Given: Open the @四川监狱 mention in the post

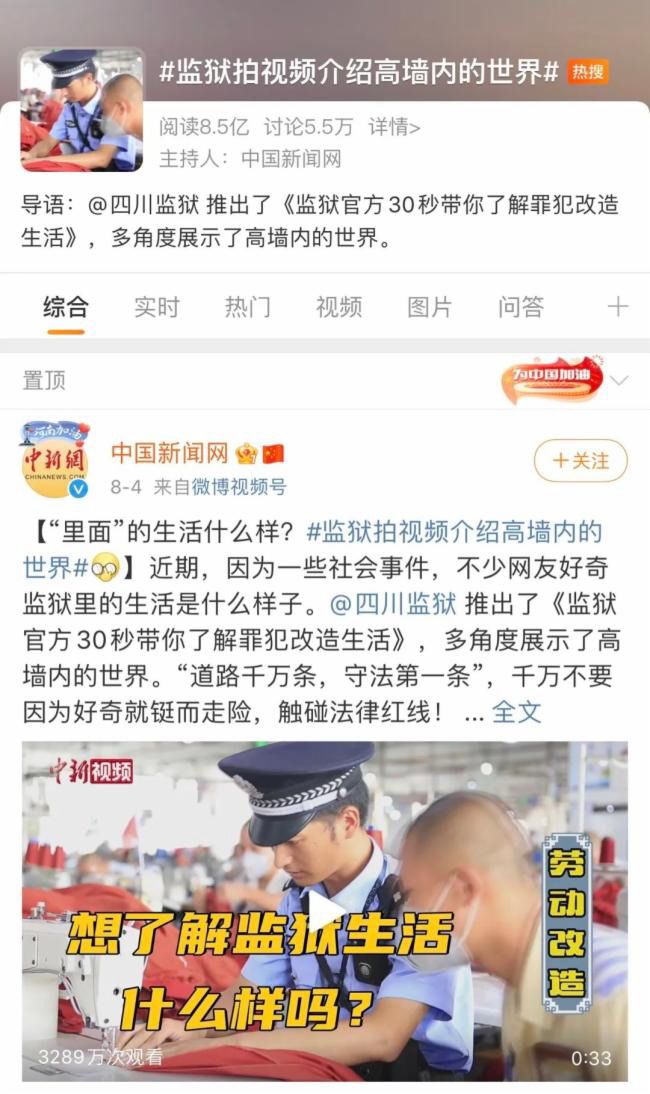Looking at the screenshot, I should [x=393, y=605].
